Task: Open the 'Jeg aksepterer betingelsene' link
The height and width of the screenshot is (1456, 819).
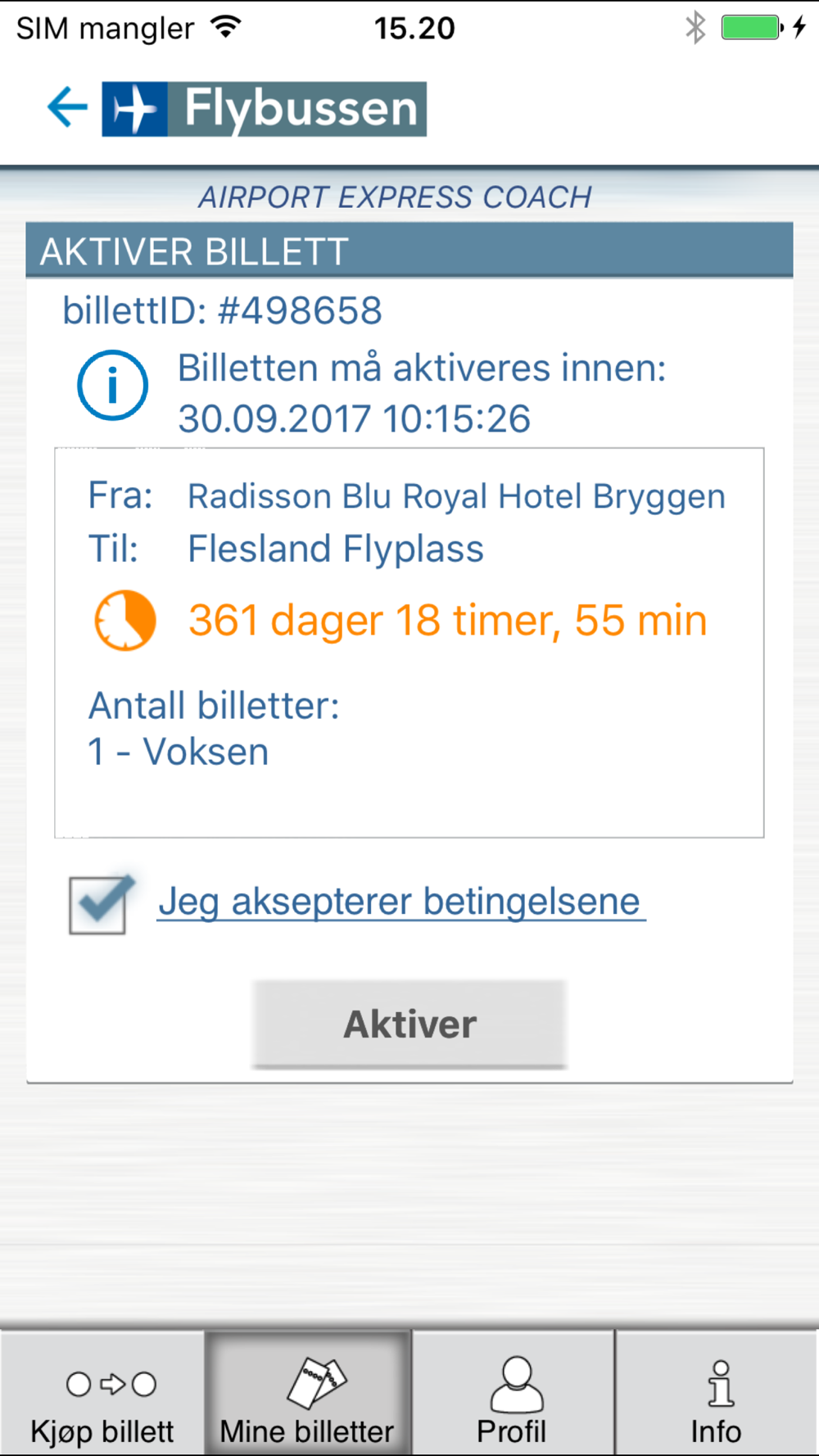Action: [401, 902]
